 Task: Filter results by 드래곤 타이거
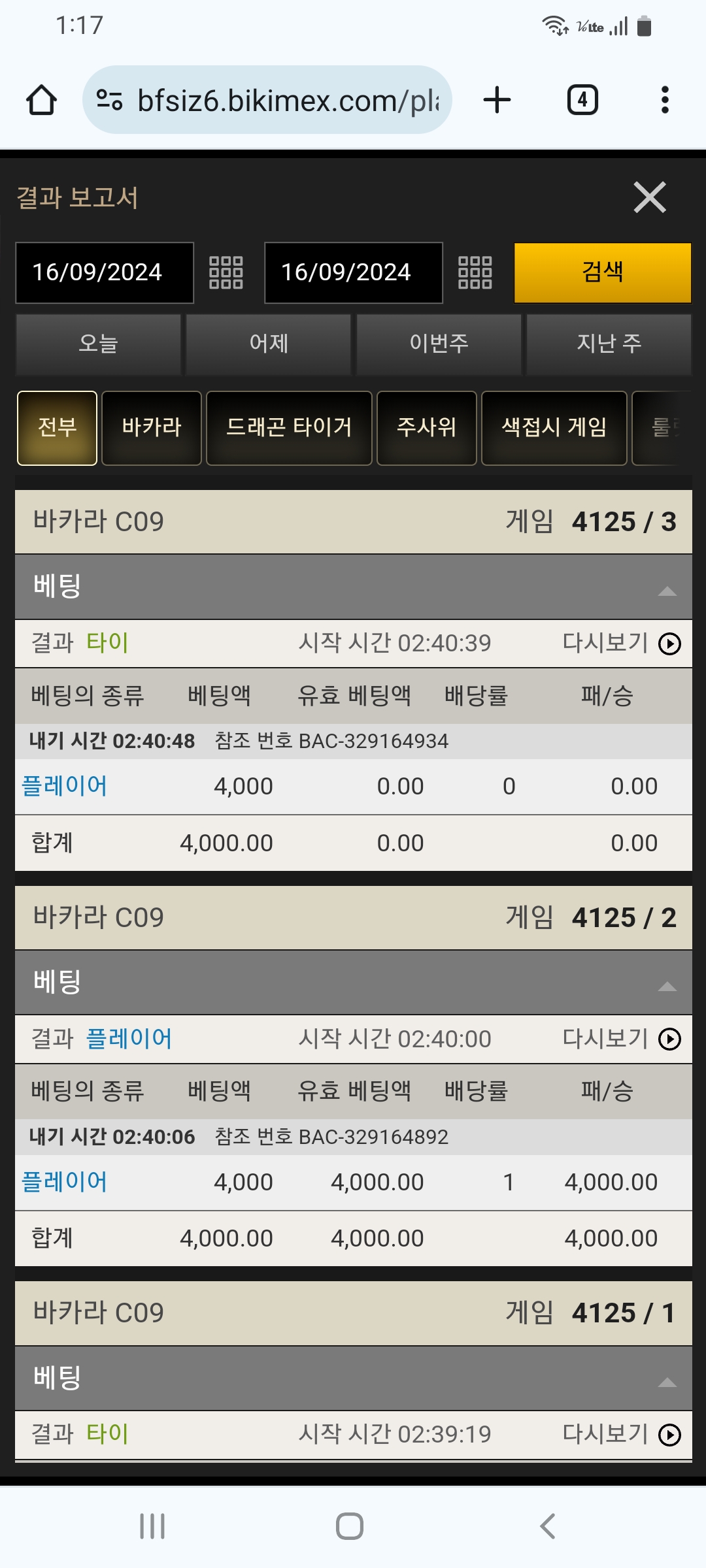click(289, 428)
